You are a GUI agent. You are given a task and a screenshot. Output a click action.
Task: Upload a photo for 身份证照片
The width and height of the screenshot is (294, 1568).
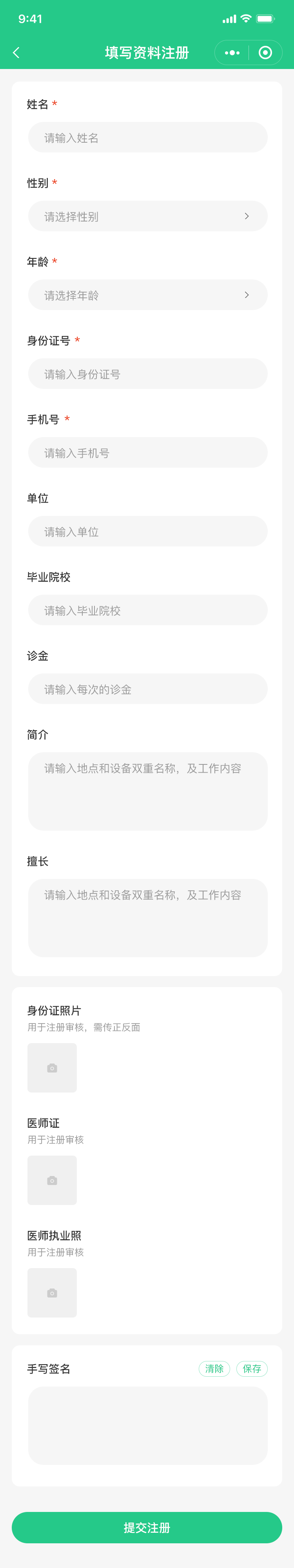pos(53,1068)
